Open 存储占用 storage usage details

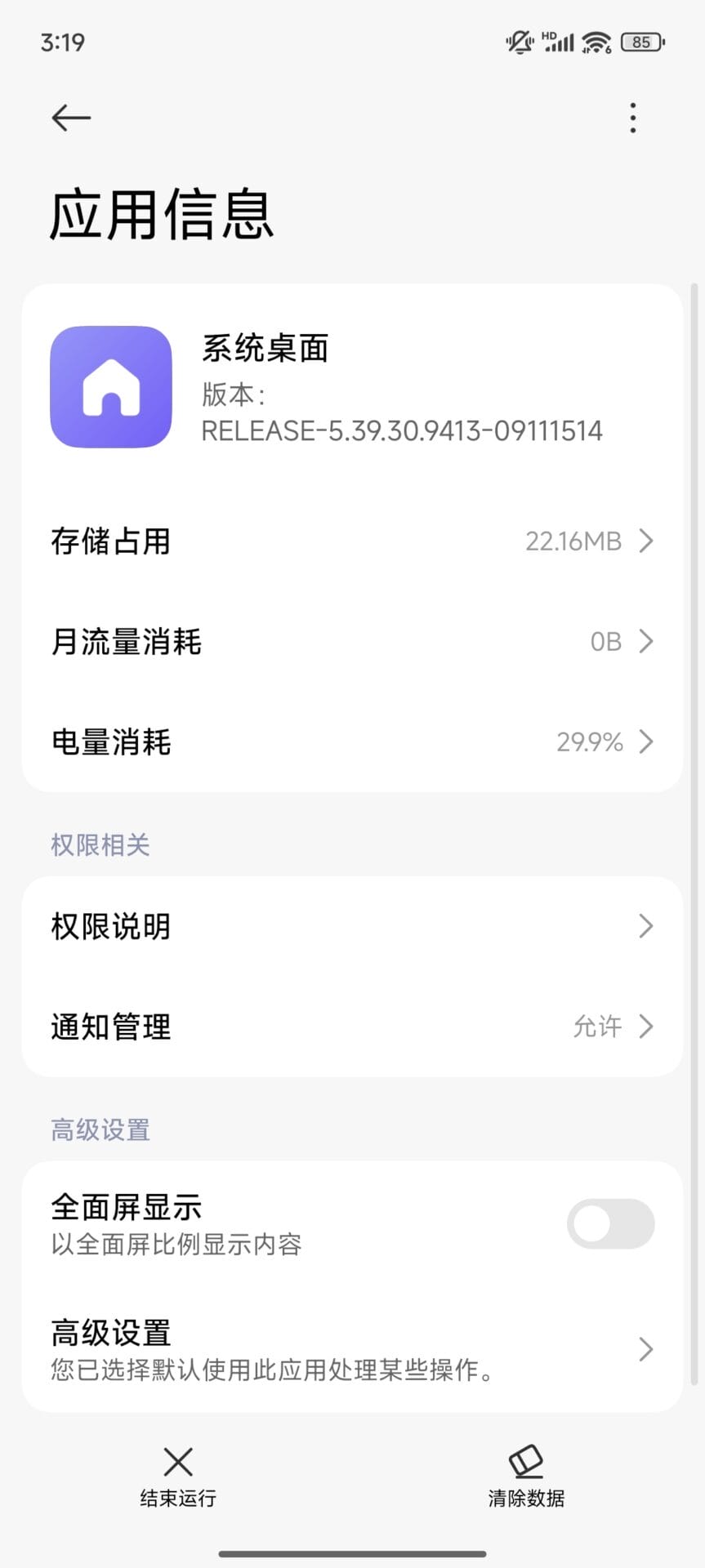(x=352, y=541)
